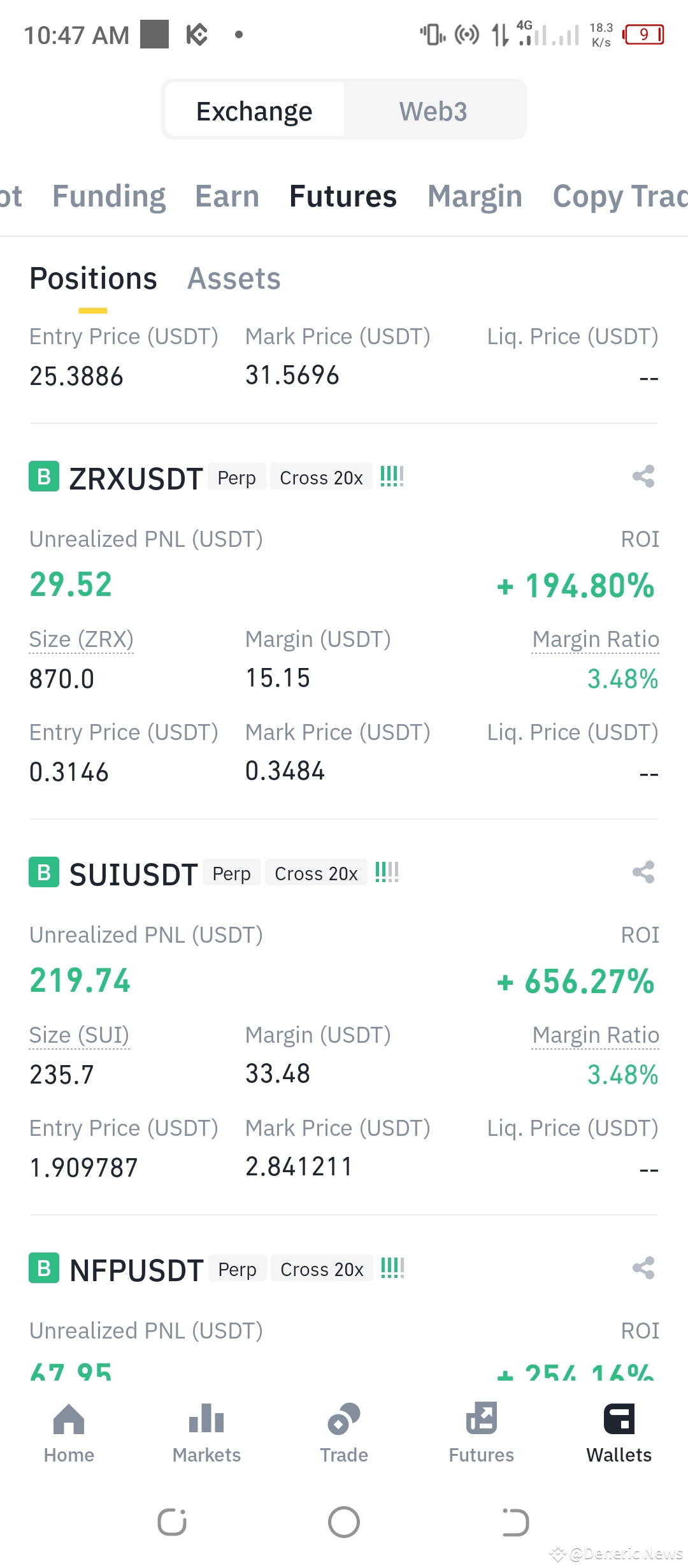Open the Margin trading tab
This screenshot has width=688, height=1568.
tap(475, 196)
